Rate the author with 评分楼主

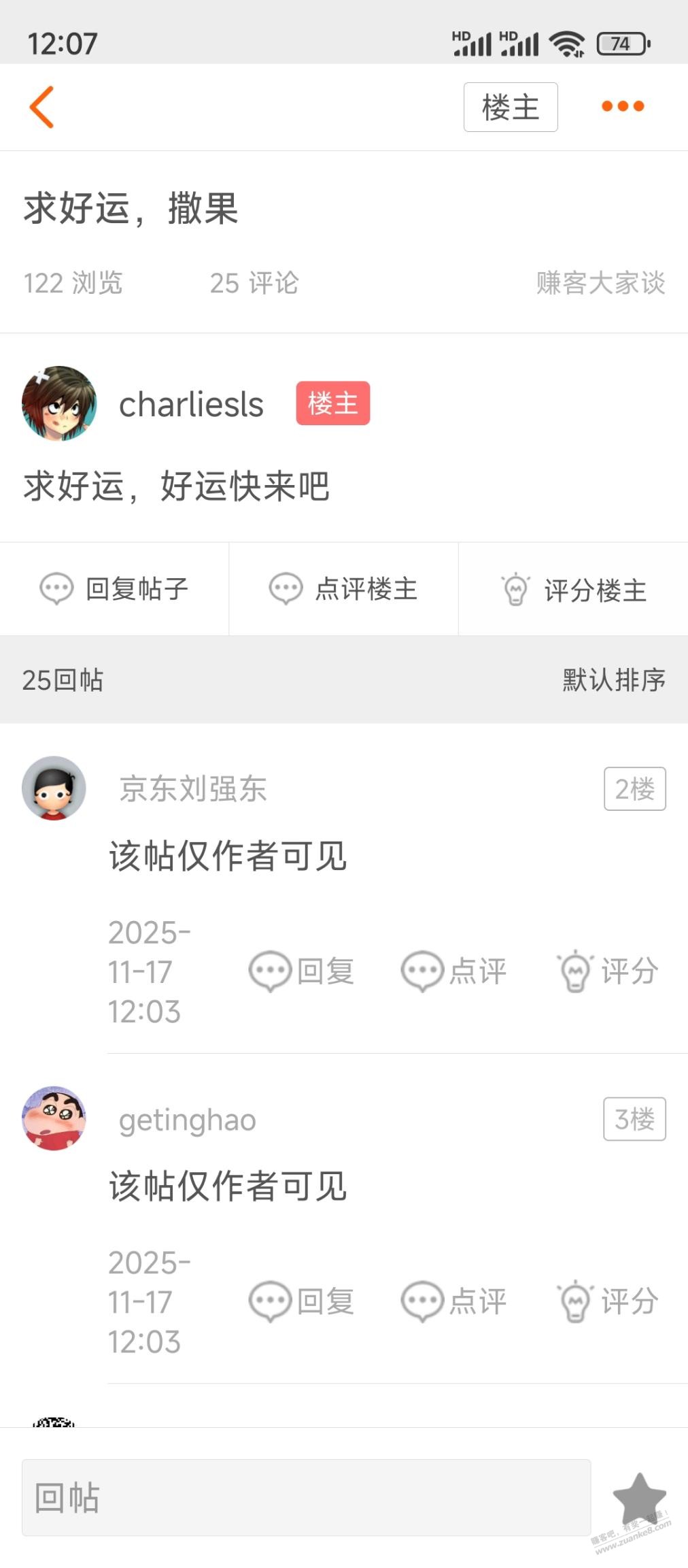[x=573, y=589]
